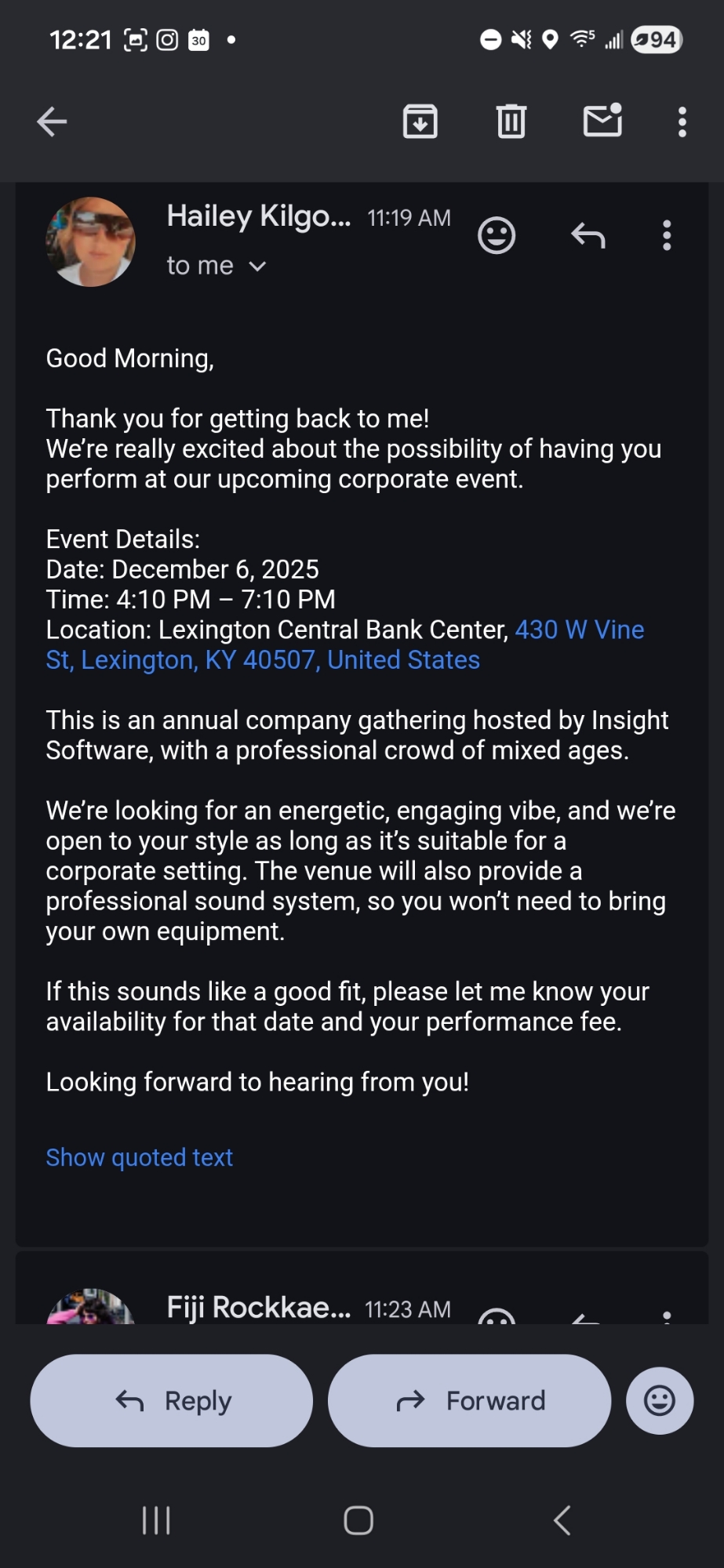
Task: Tap the Reply button
Action: point(172,1400)
